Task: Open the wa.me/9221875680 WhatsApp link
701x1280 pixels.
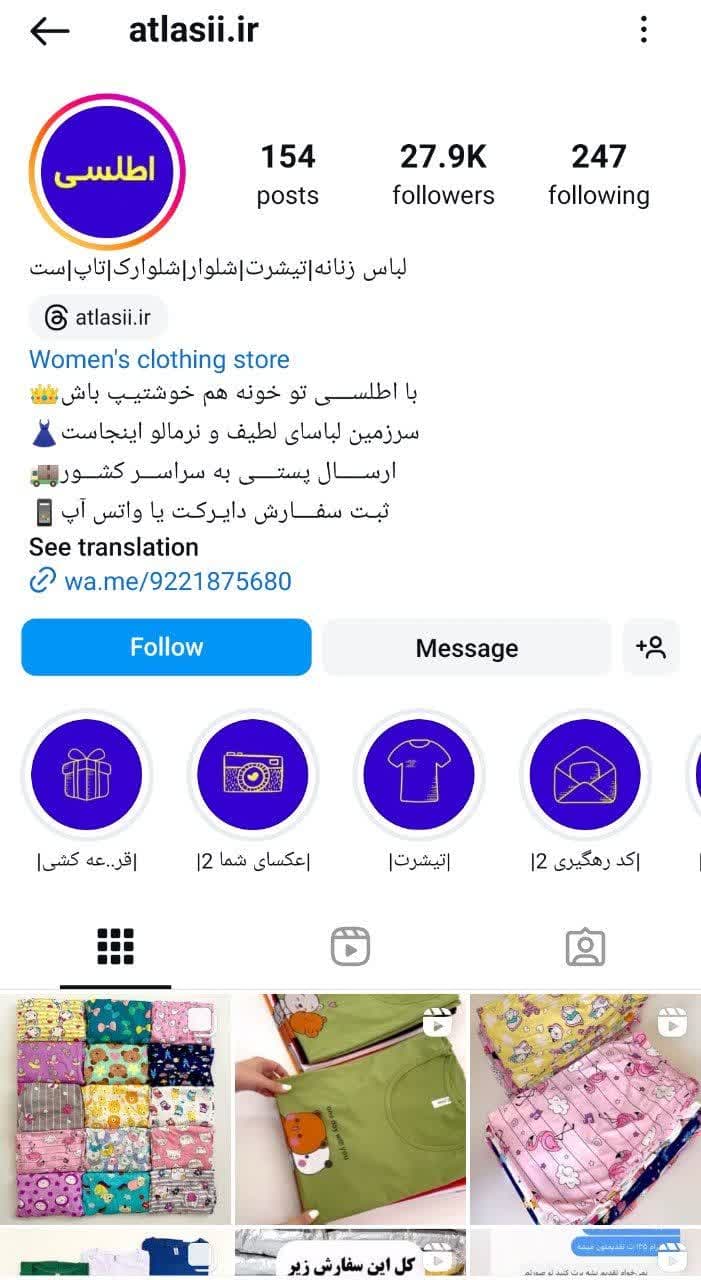Action: pyautogui.click(x=176, y=581)
